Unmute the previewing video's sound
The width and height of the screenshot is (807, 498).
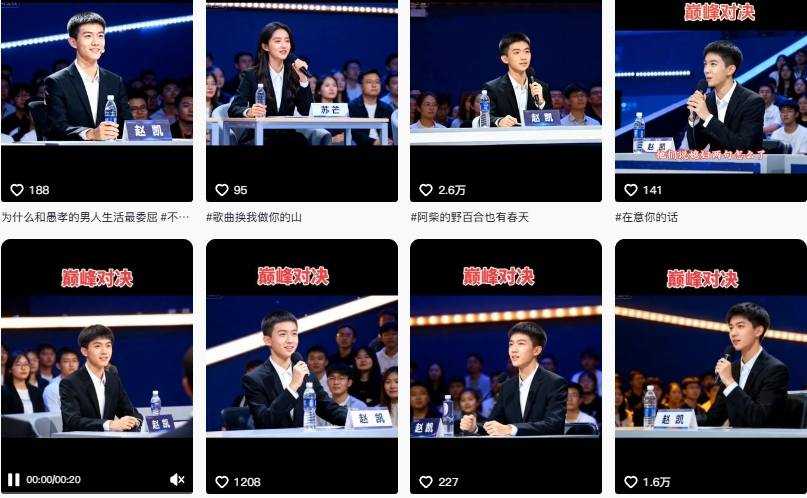(177, 480)
